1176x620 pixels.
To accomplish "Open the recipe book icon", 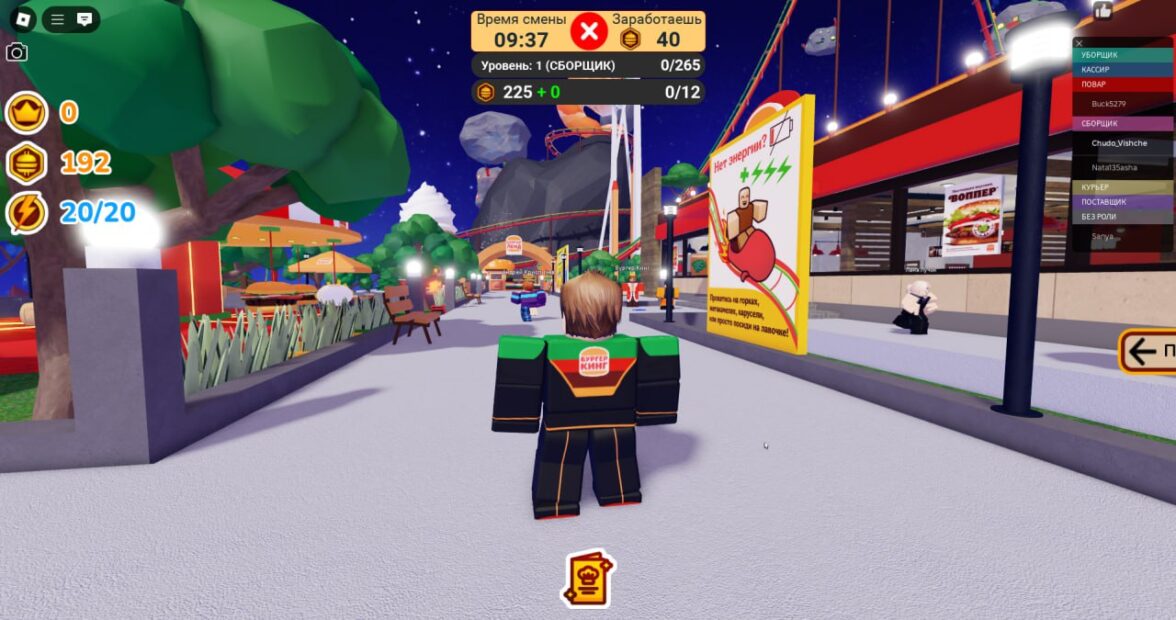I will point(588,578).
